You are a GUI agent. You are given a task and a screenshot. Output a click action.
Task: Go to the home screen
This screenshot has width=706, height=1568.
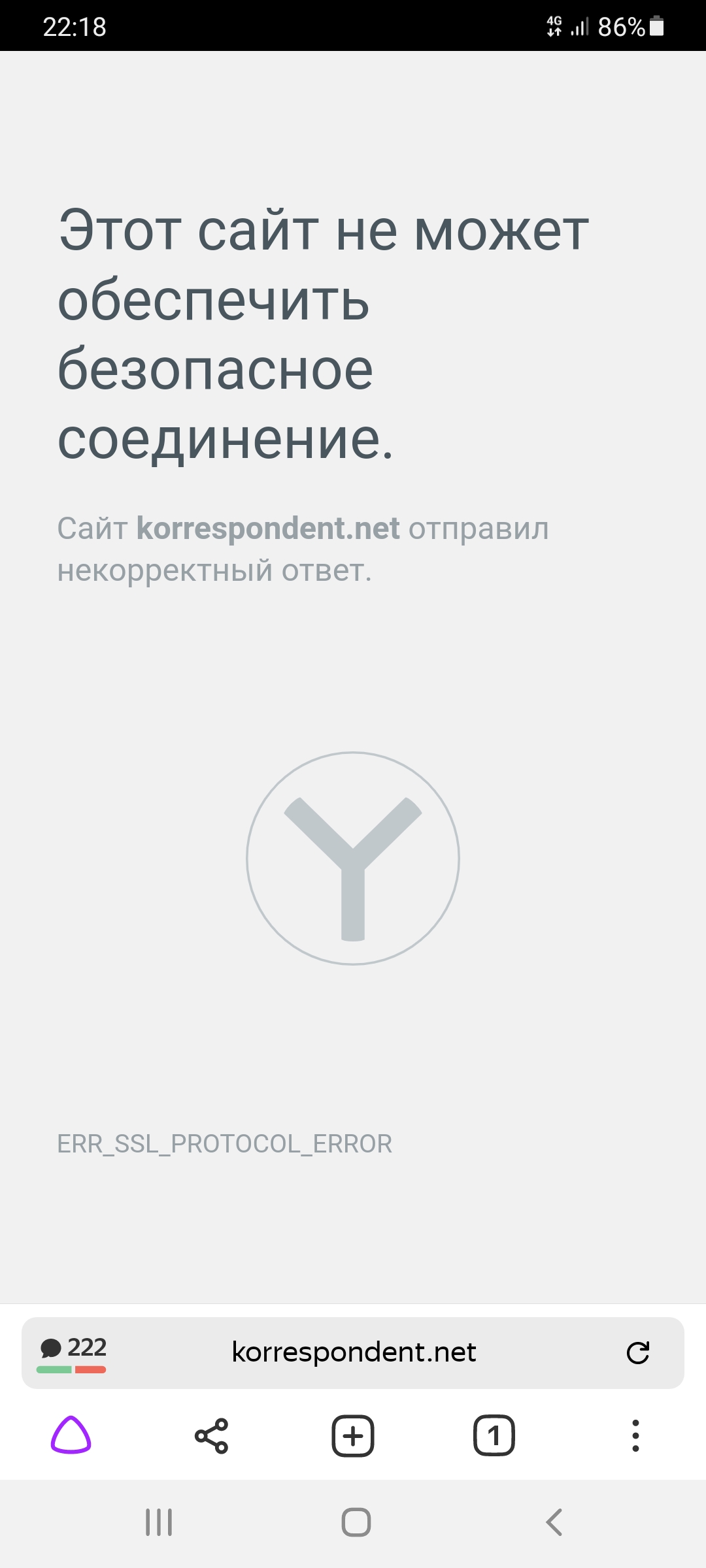tap(356, 1522)
